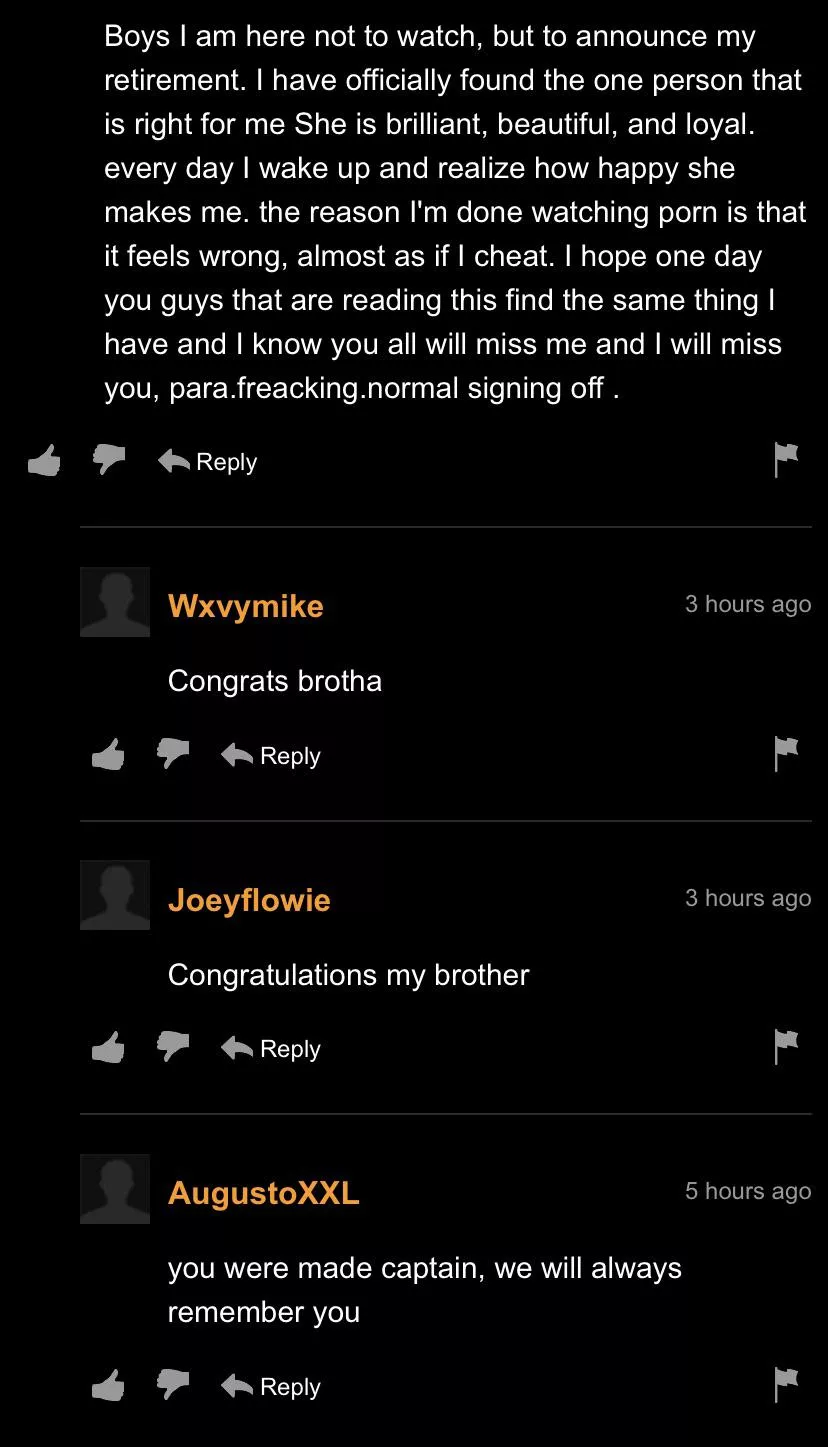Report Wxvymike's comment with the flag
The image size is (828, 1447).
click(x=787, y=754)
